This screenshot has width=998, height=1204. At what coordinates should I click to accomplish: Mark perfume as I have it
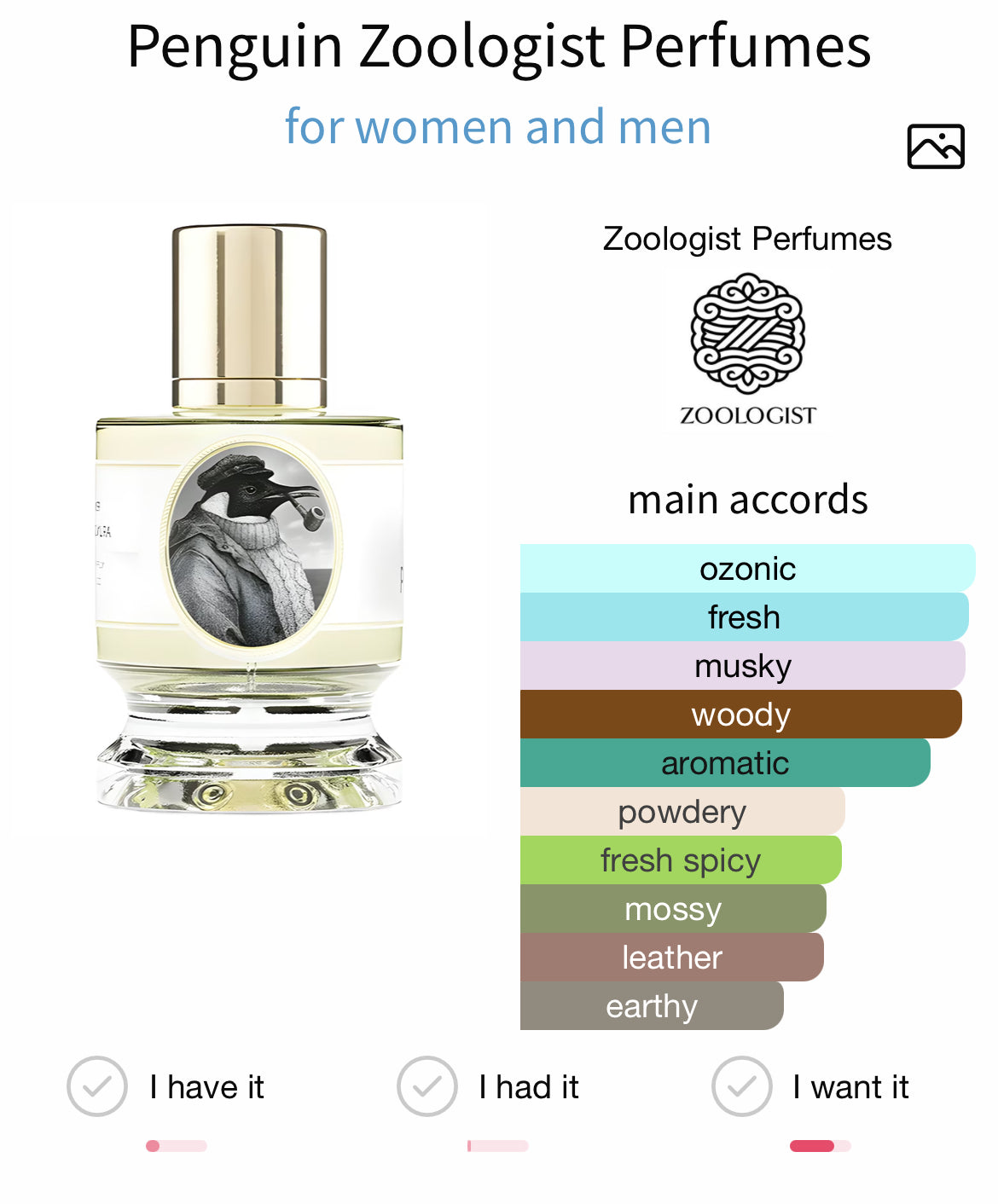[x=97, y=1086]
